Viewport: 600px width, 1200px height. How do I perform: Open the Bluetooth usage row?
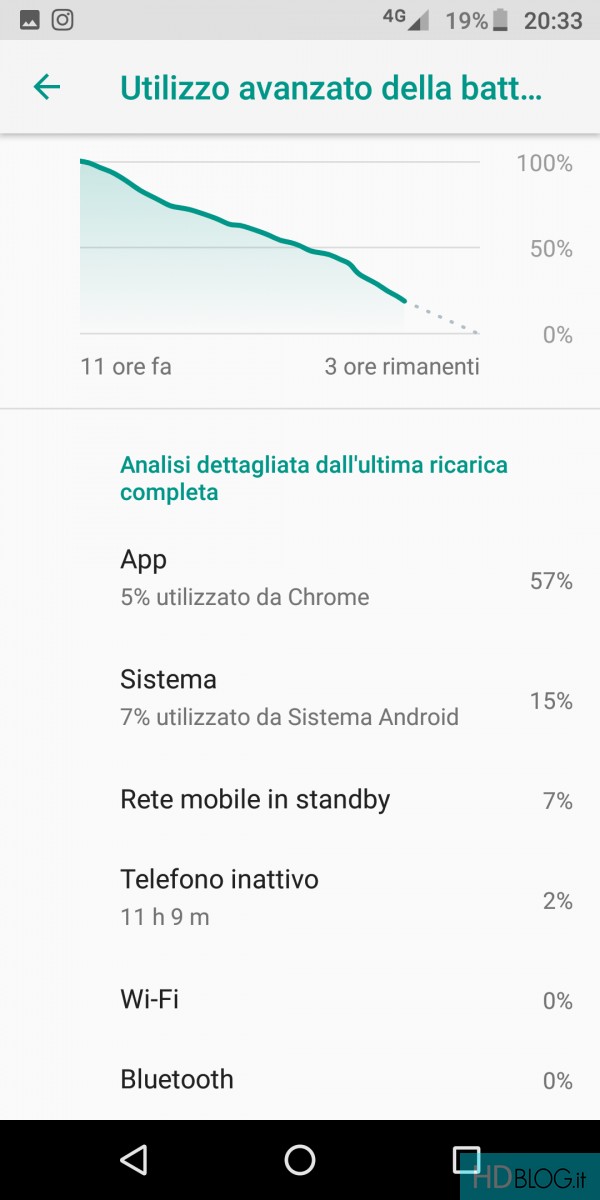click(x=300, y=1080)
